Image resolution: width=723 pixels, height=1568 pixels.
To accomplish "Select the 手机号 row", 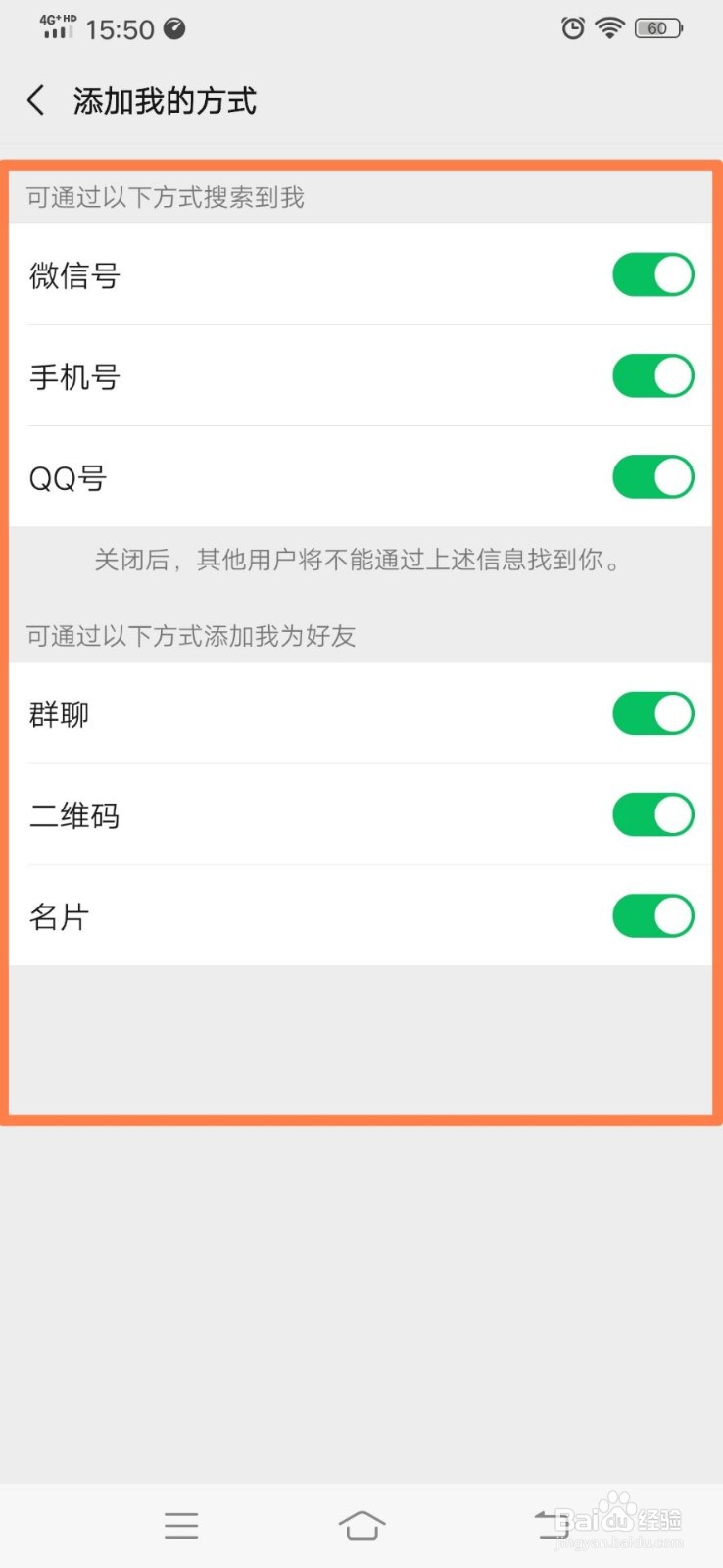I will (x=294, y=376).
